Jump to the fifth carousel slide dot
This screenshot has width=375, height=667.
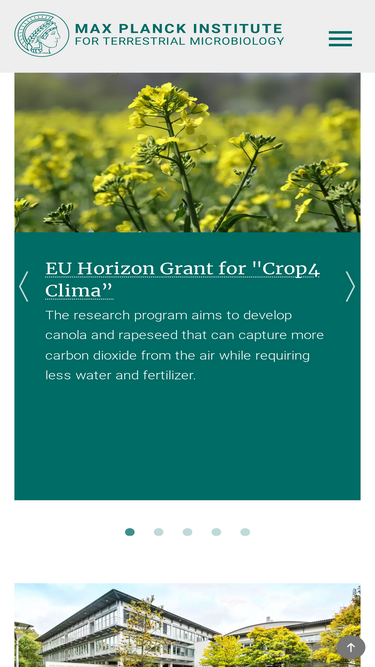[x=245, y=532]
